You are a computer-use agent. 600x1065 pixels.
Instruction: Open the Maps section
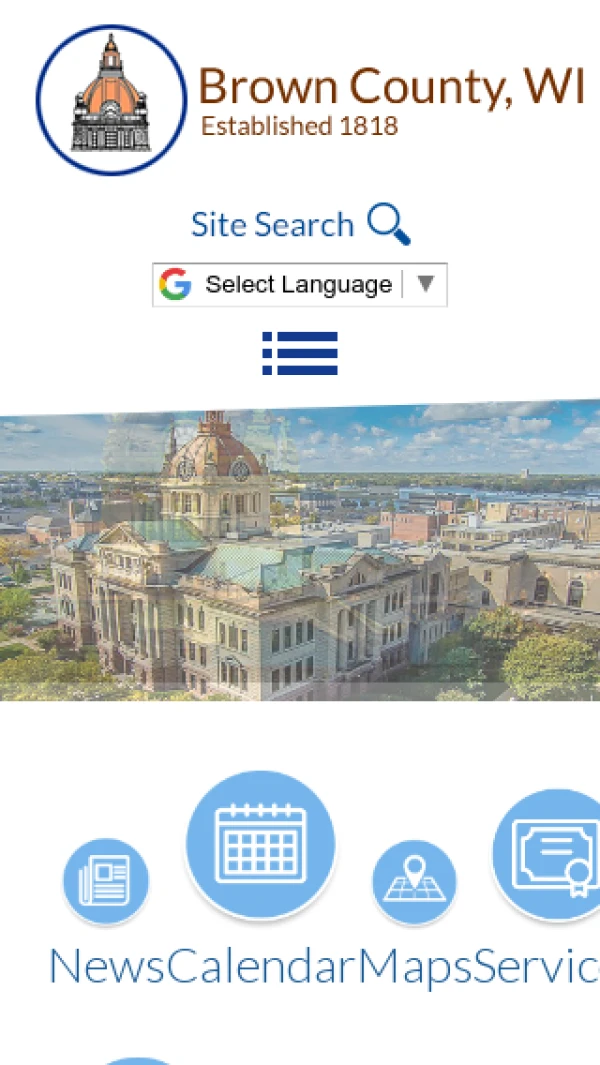click(x=414, y=882)
